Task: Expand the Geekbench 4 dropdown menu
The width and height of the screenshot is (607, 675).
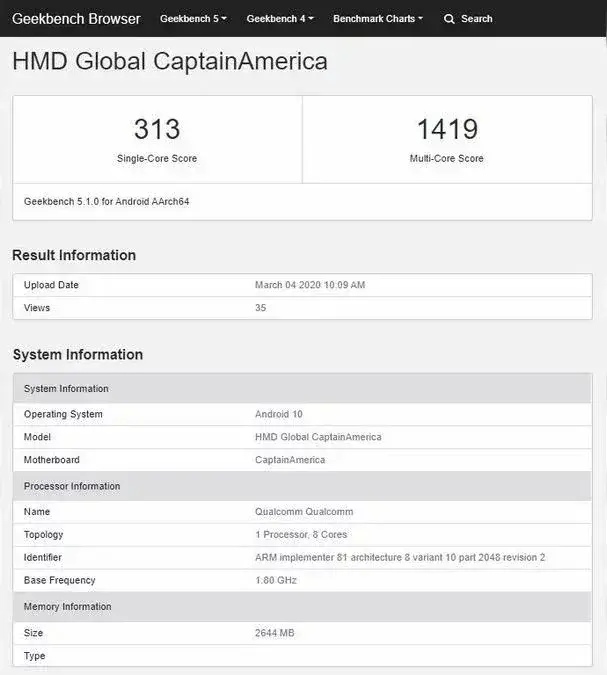Action: (x=280, y=18)
